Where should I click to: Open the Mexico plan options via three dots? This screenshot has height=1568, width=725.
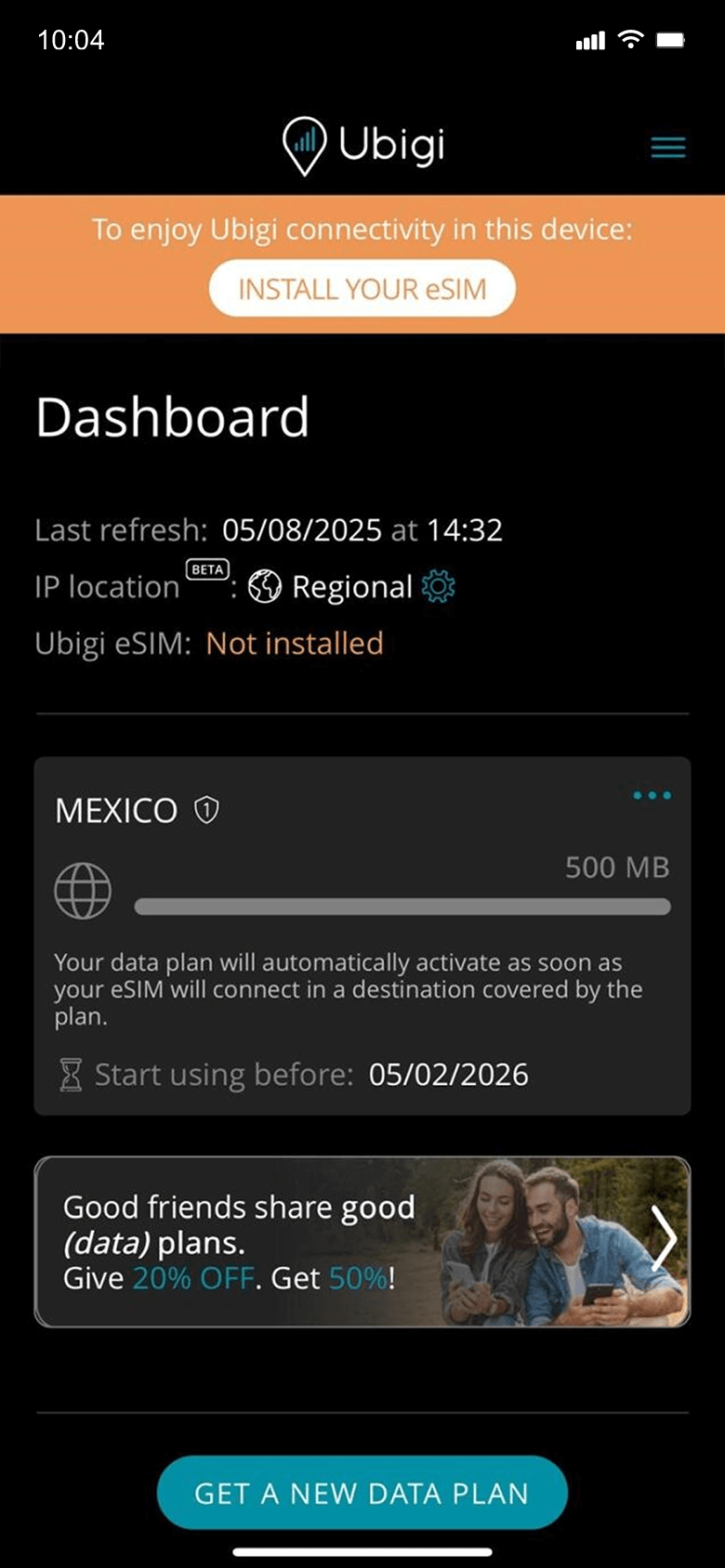tap(652, 795)
